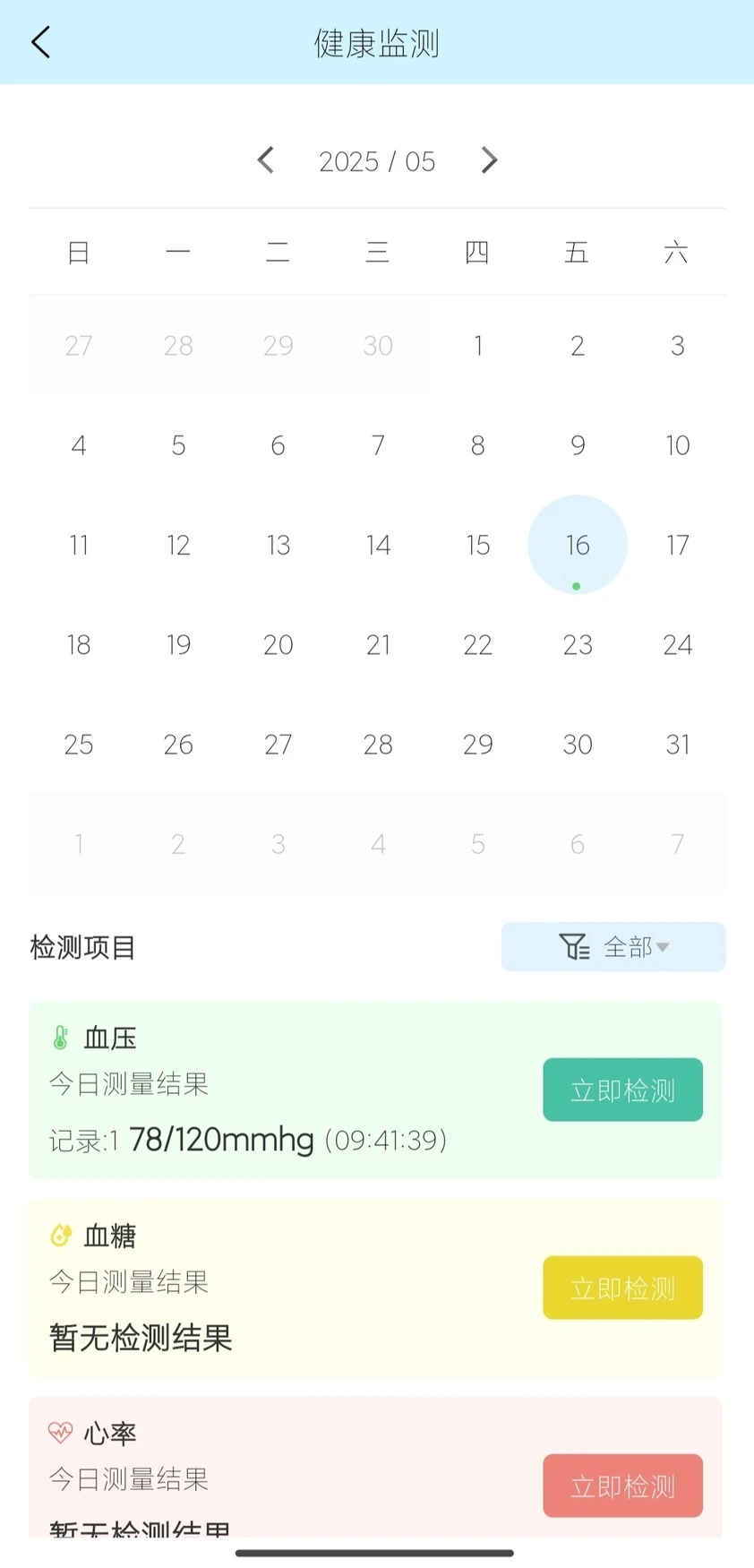
Task: Advance to next month in calendar
Action: [488, 160]
